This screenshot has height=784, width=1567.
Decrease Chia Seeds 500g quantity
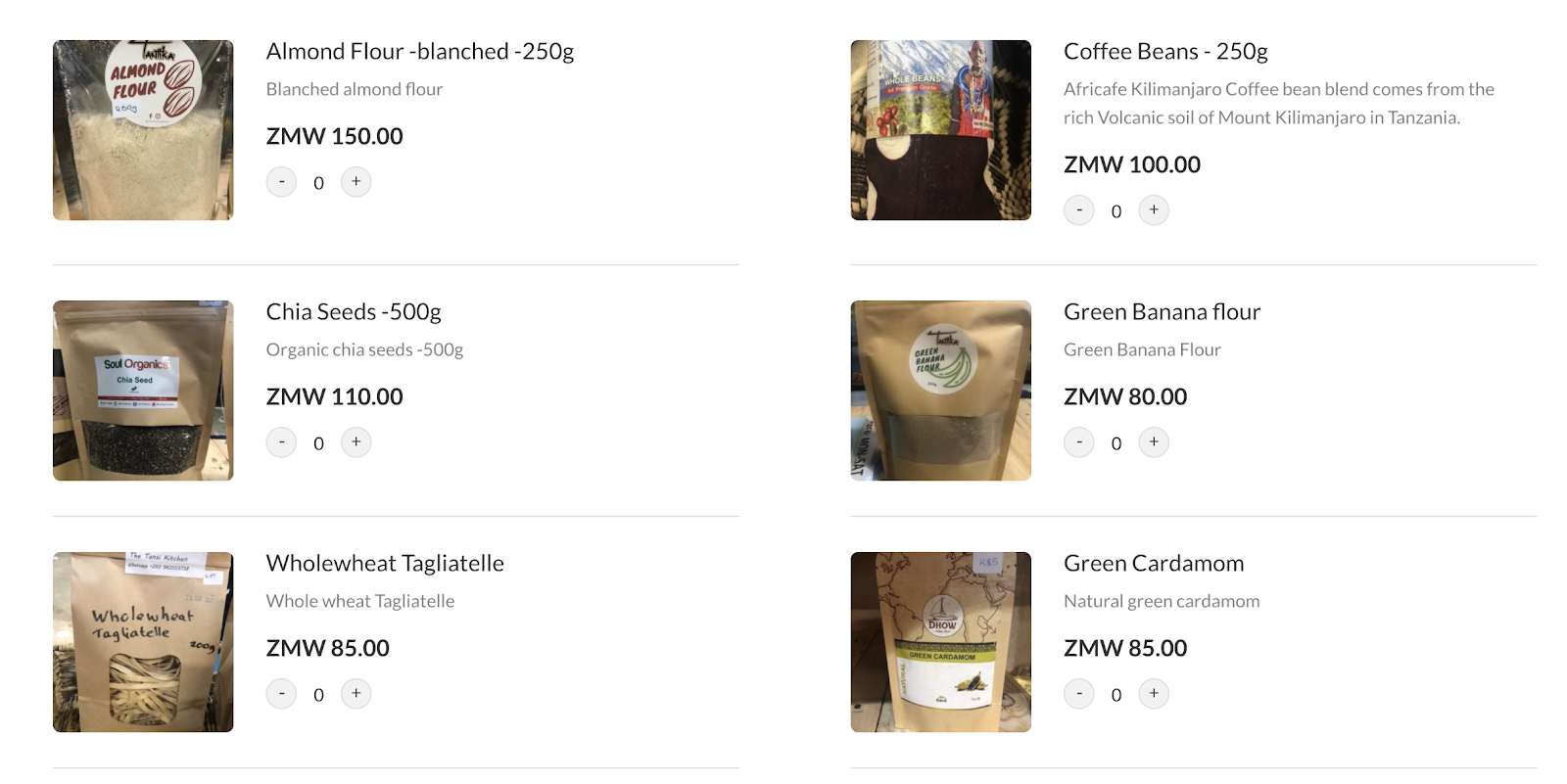point(281,442)
